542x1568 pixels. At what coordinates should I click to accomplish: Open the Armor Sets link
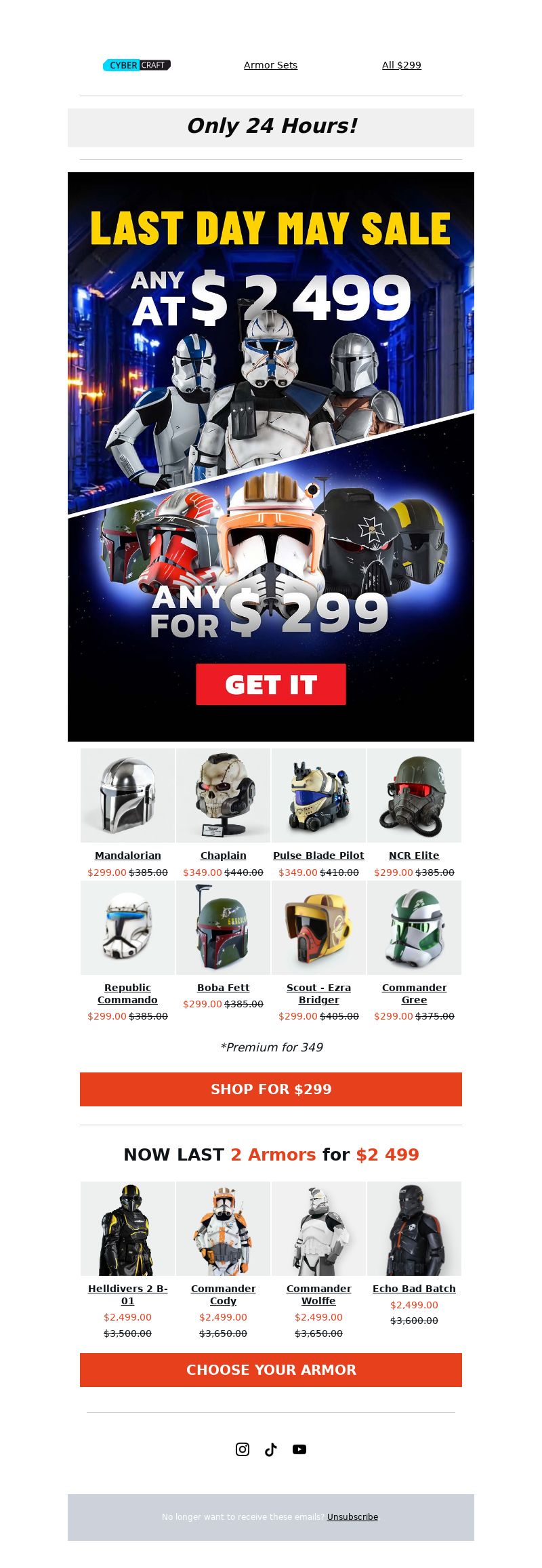[270, 65]
